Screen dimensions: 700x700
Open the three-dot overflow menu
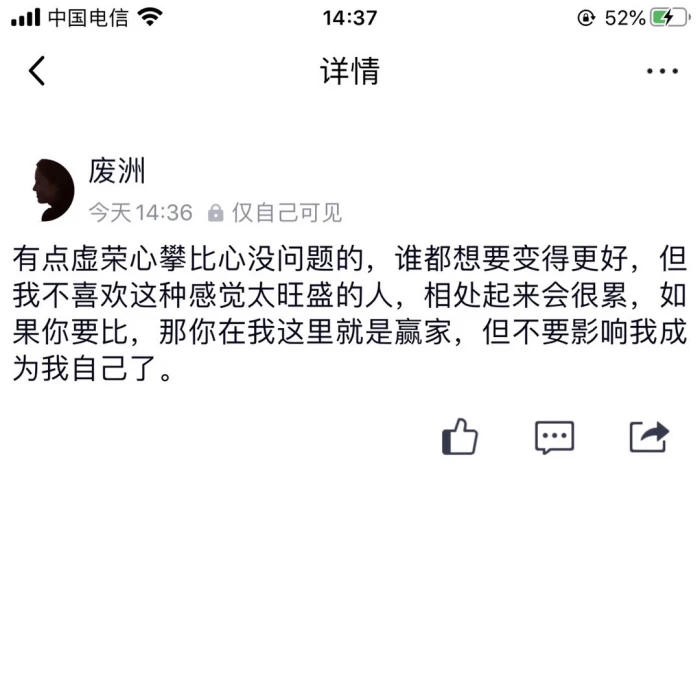click(x=662, y=71)
